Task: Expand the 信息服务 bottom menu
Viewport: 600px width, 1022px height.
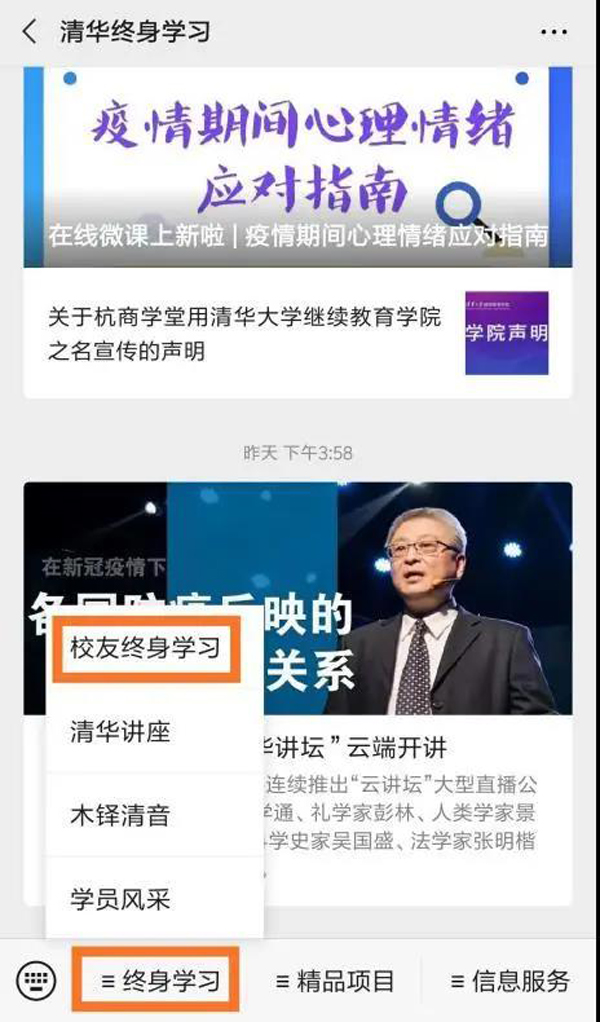Action: tap(509, 981)
